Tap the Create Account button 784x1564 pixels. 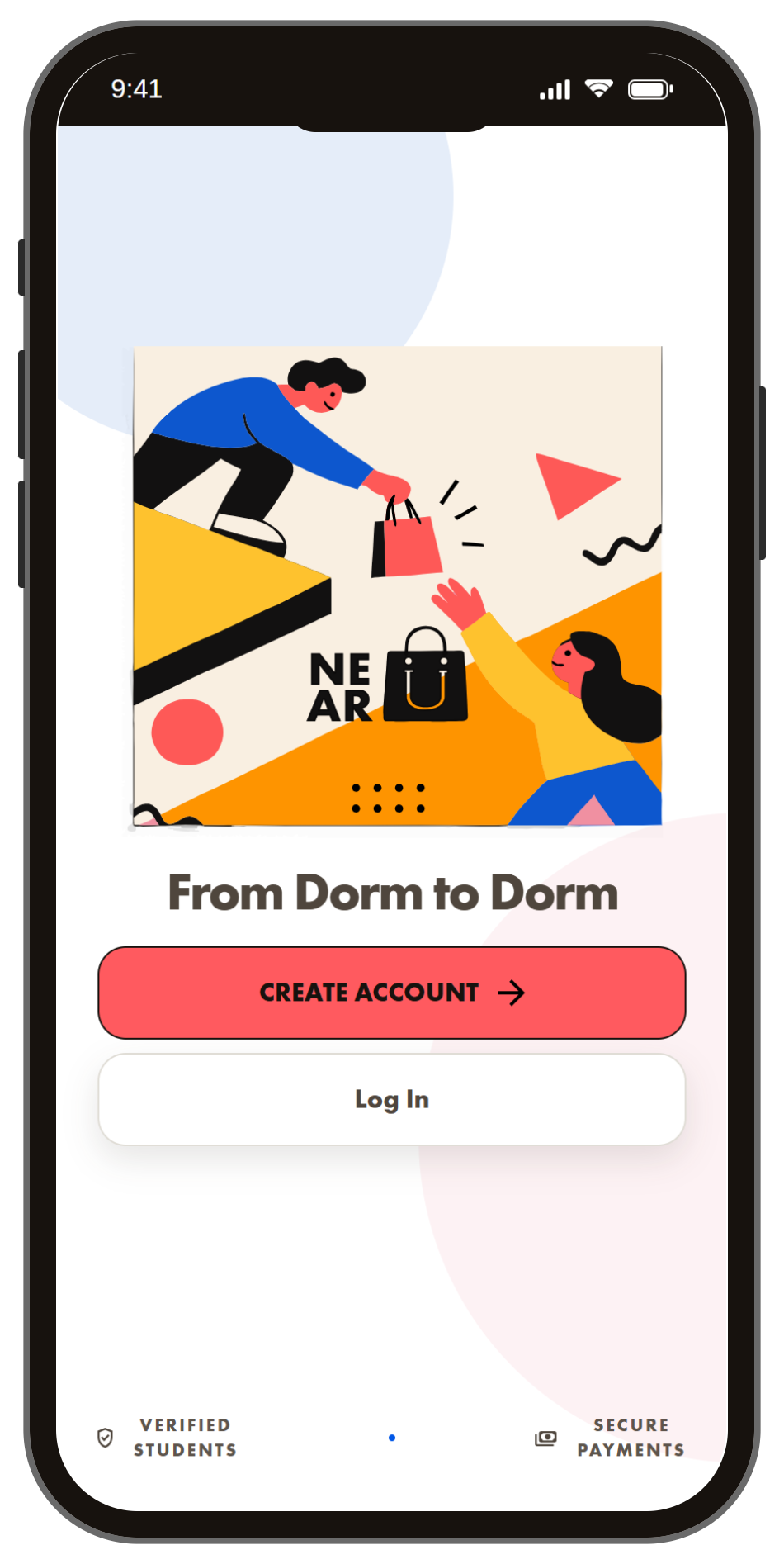tap(391, 992)
